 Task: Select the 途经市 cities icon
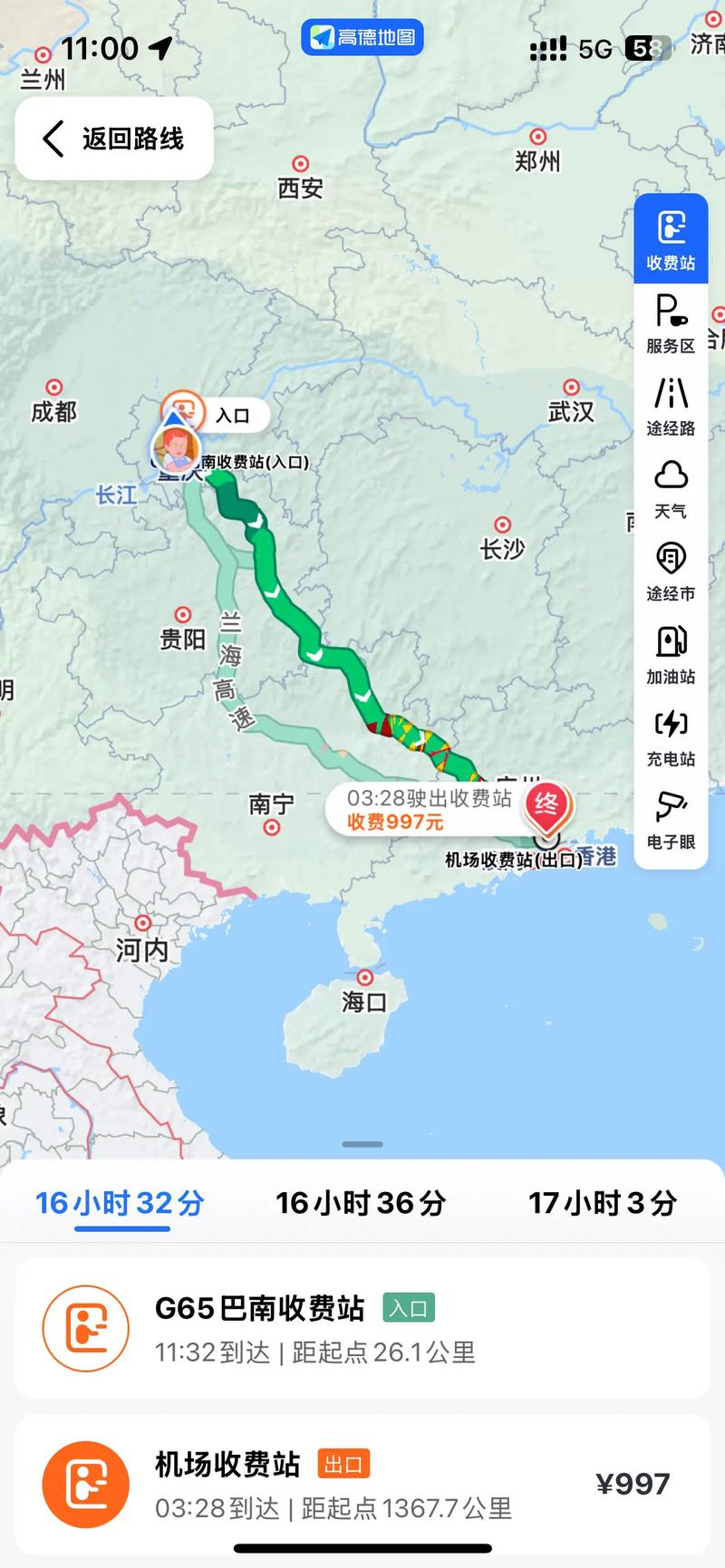pyautogui.click(x=670, y=566)
